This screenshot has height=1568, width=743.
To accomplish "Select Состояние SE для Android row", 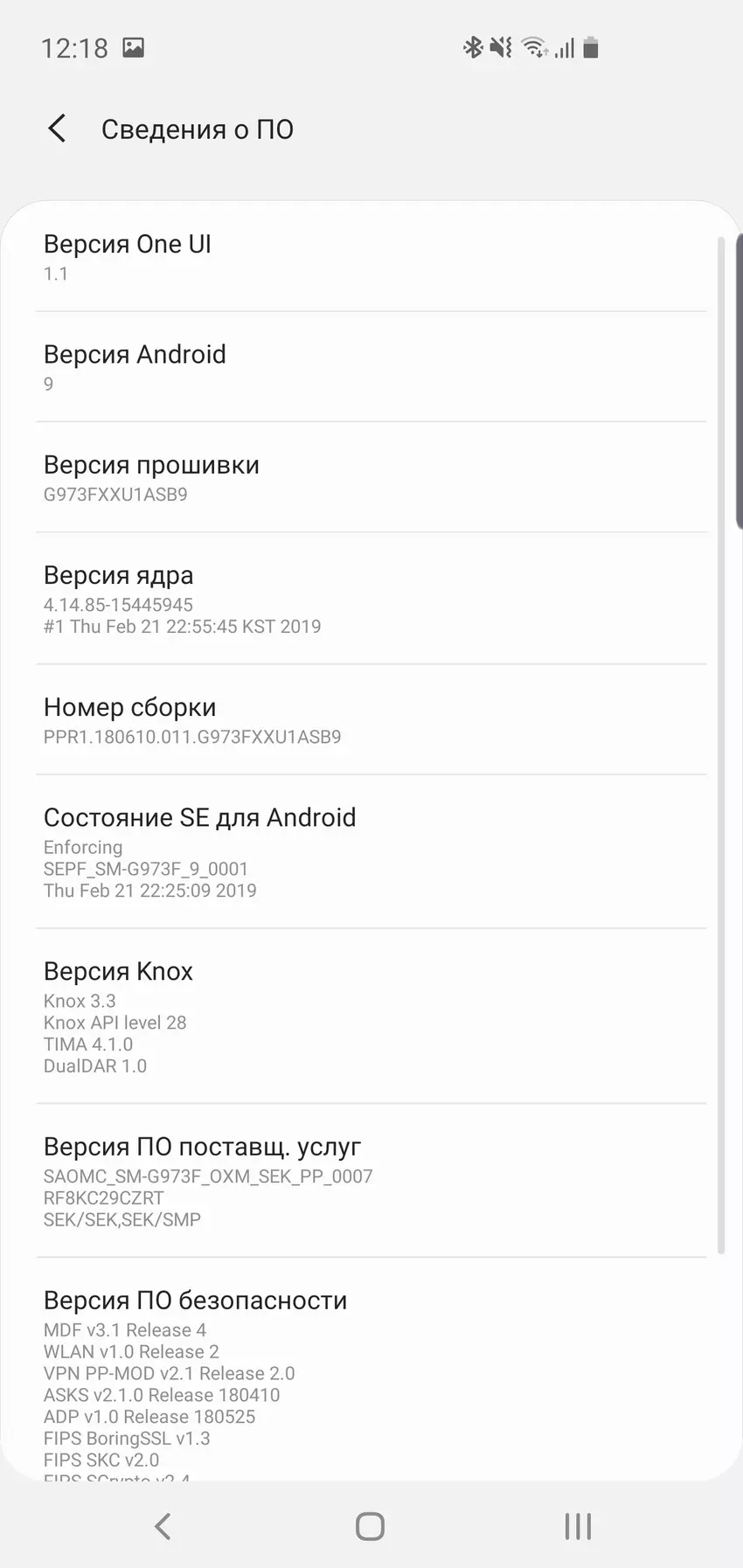I will pyautogui.click(x=371, y=852).
